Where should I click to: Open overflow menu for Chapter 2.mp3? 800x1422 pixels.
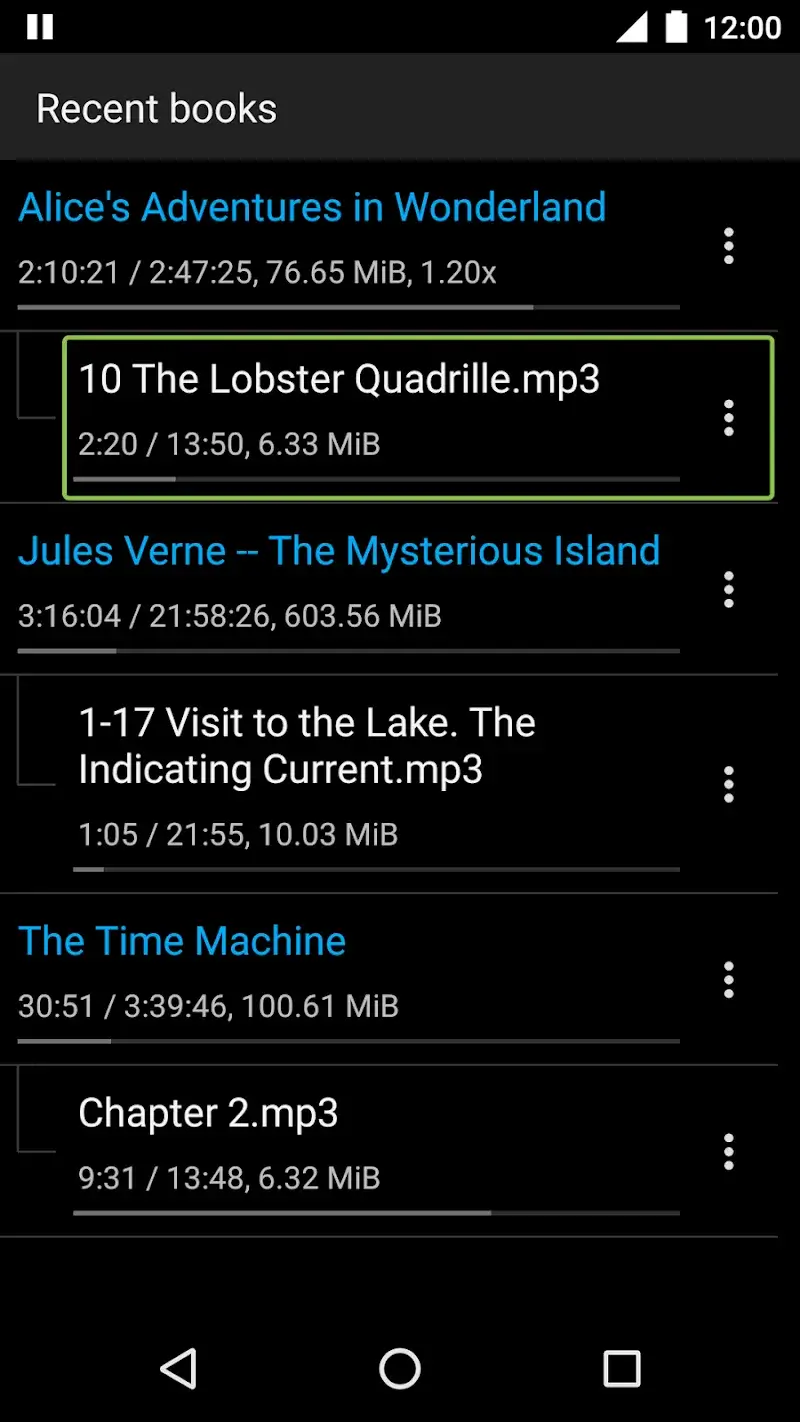[x=728, y=1152]
